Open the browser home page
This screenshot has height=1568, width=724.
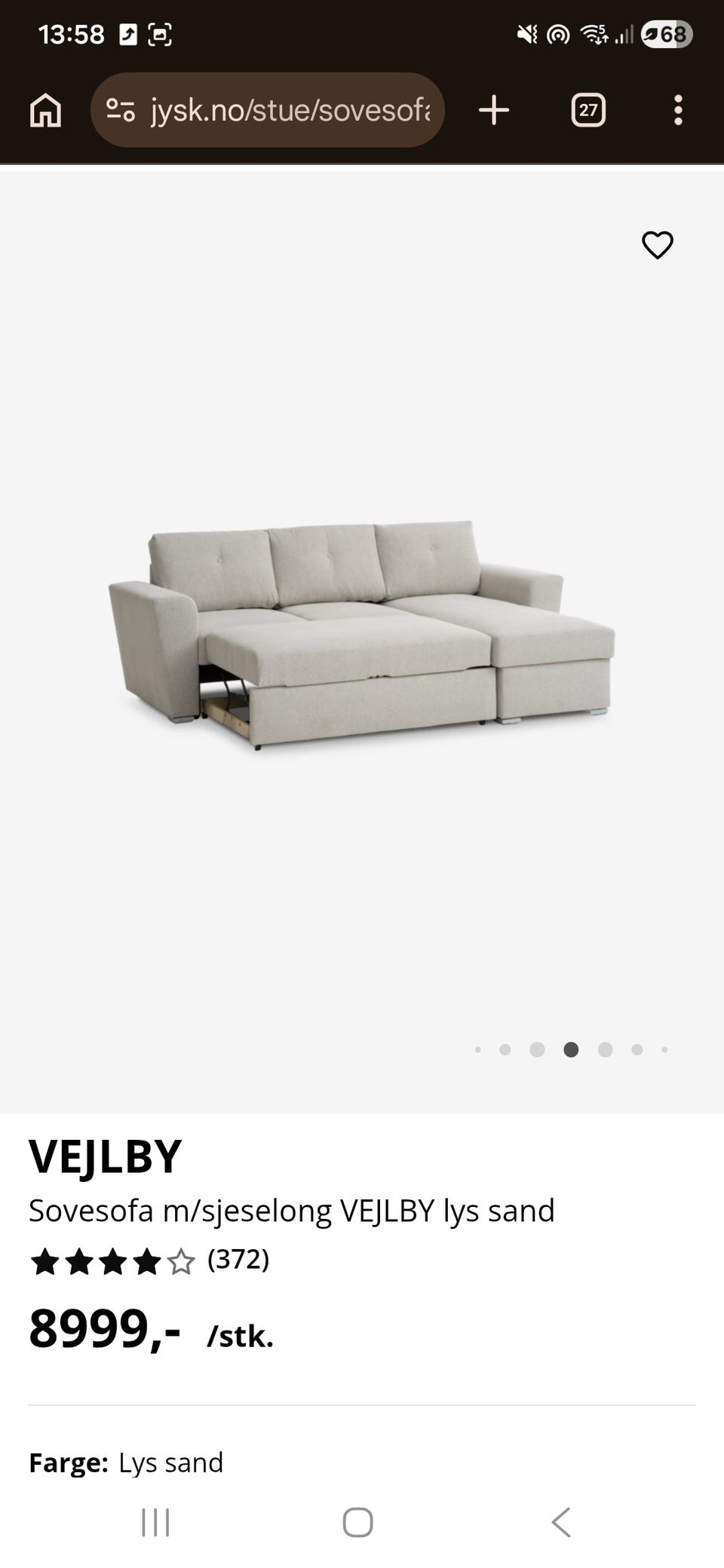pos(45,110)
